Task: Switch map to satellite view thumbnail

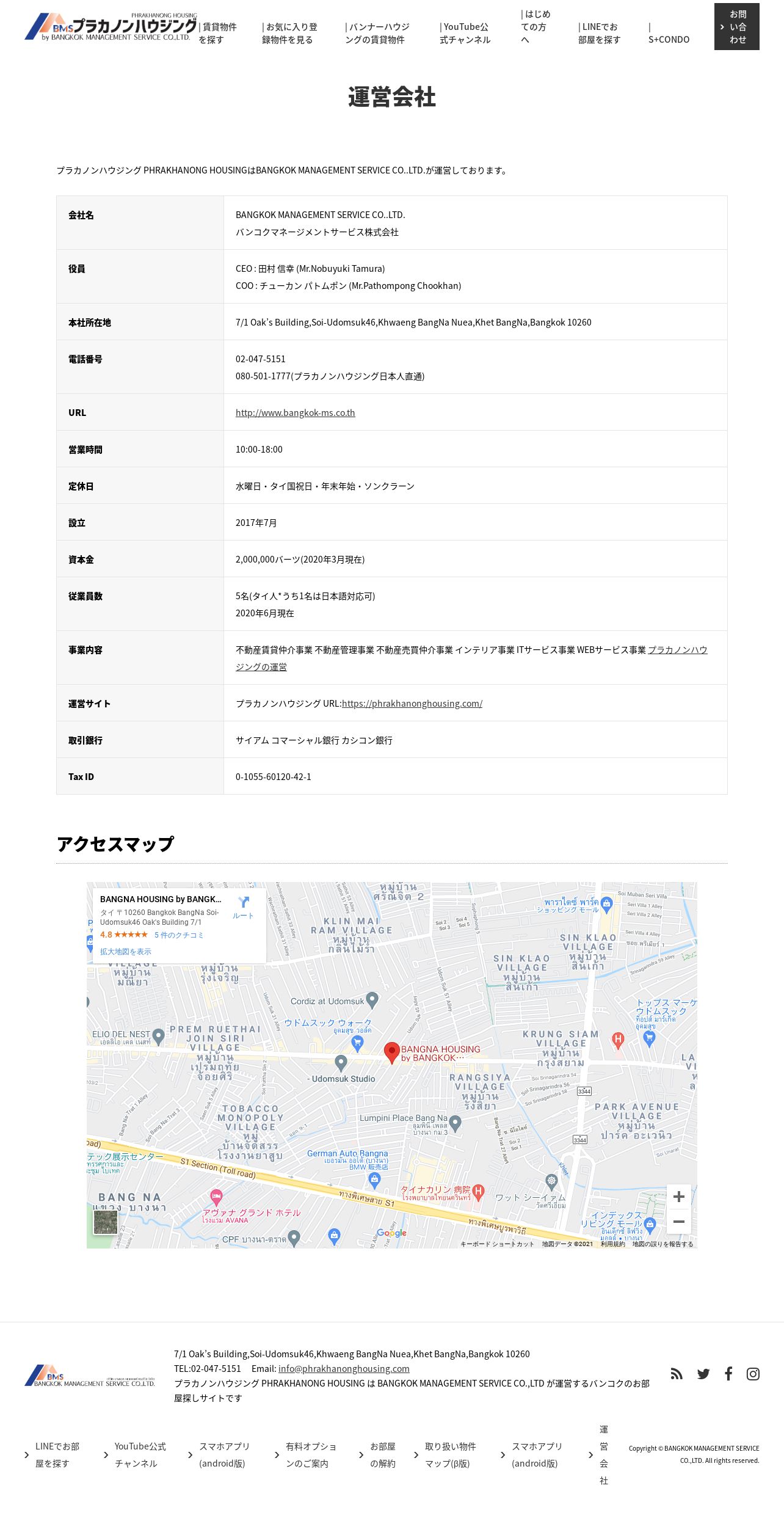Action: (x=105, y=1222)
